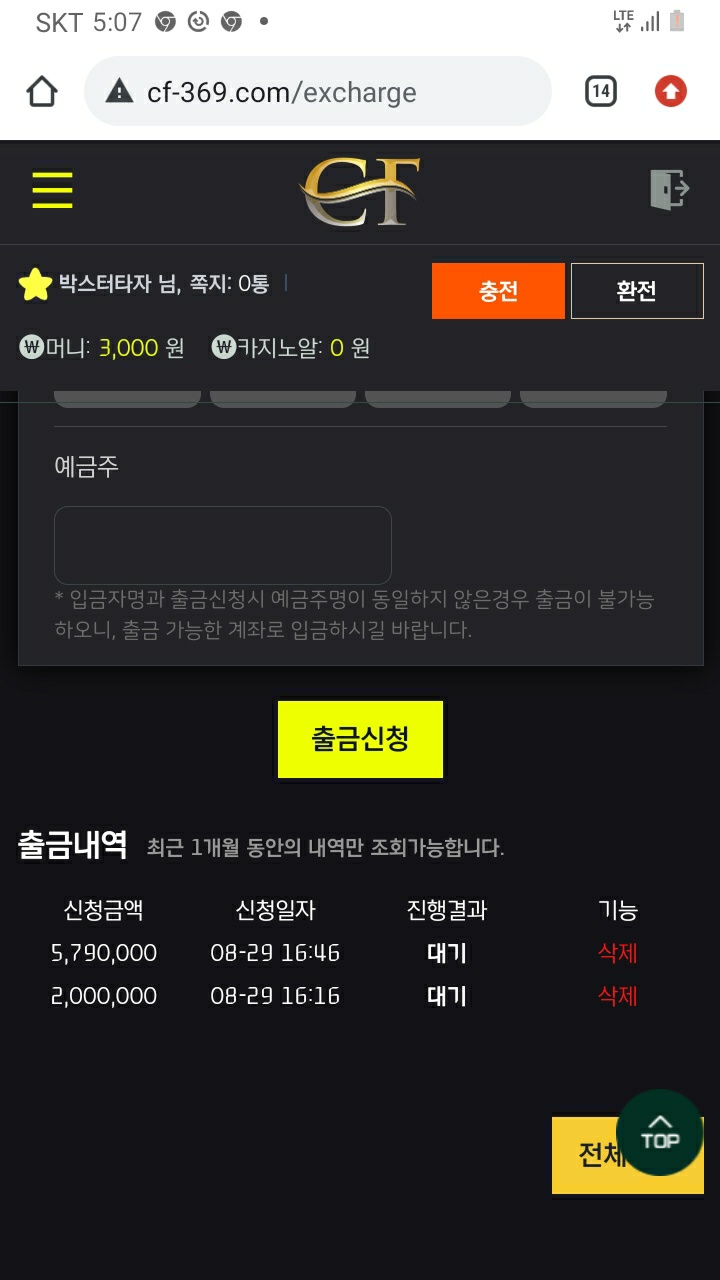Submit with the 출금신청 button
The height and width of the screenshot is (1280, 720).
[x=360, y=739]
